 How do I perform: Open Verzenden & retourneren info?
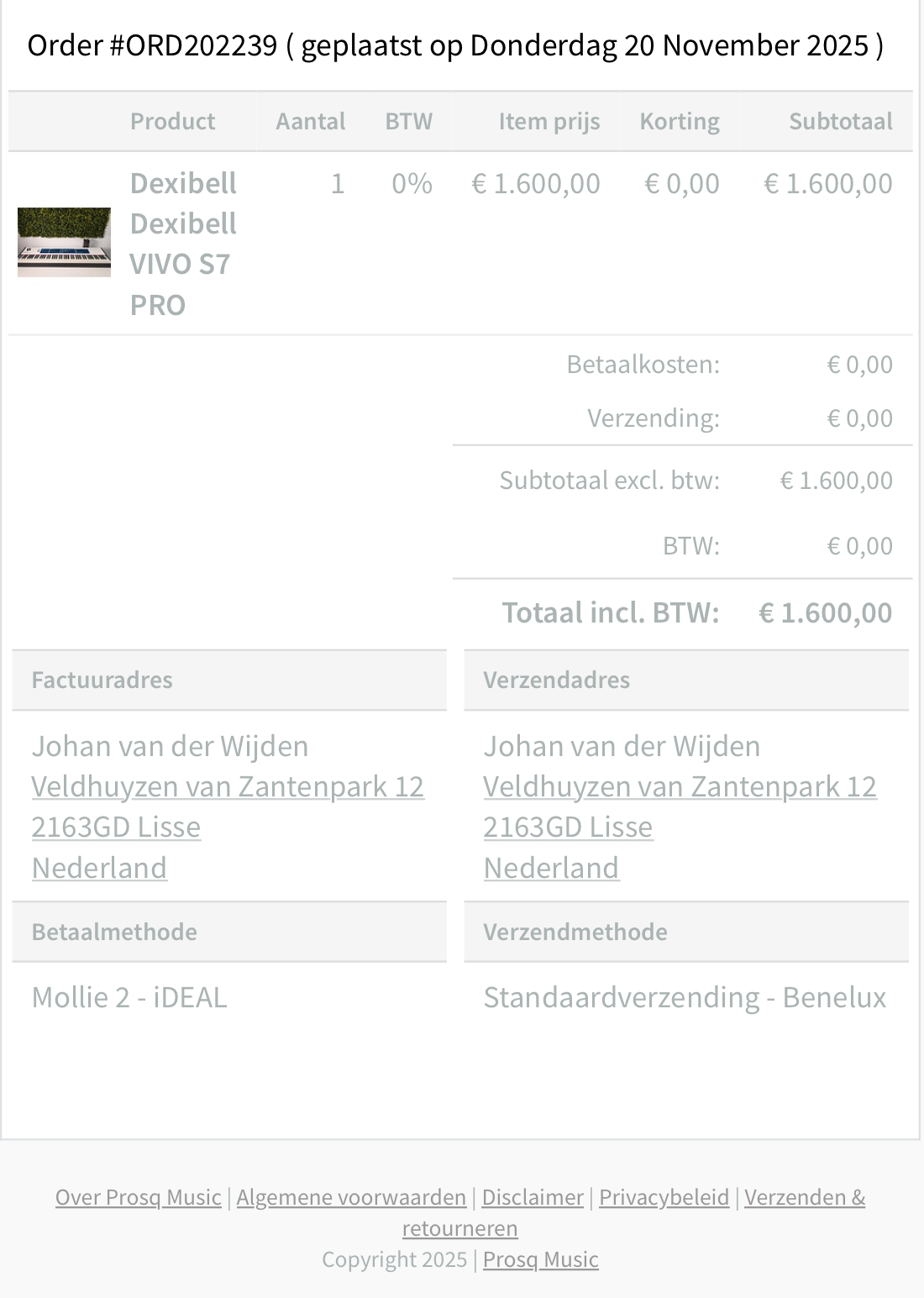804,1196
